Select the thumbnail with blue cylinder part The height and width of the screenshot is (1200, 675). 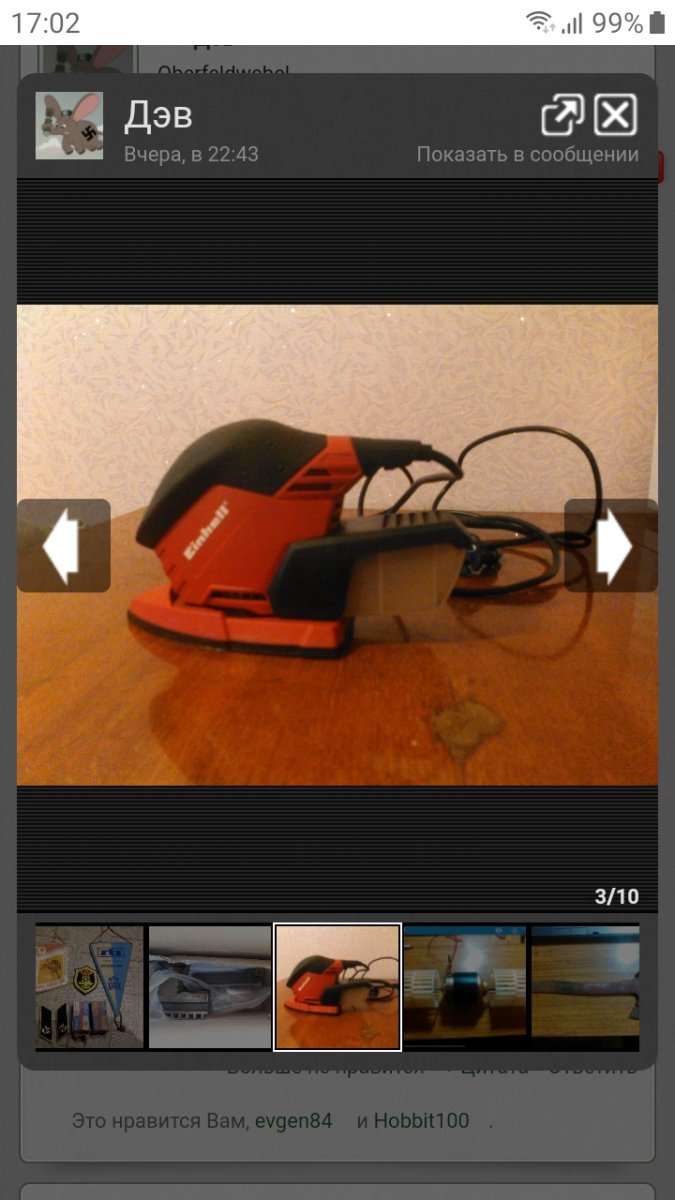[464, 987]
